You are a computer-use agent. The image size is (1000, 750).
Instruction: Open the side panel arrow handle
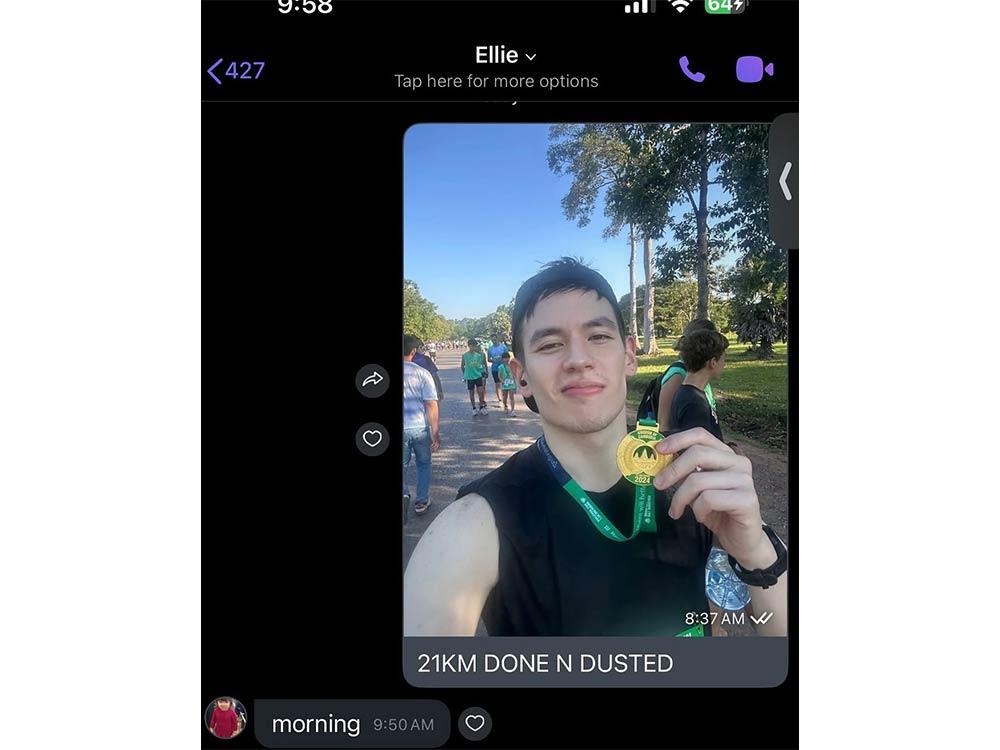point(785,181)
